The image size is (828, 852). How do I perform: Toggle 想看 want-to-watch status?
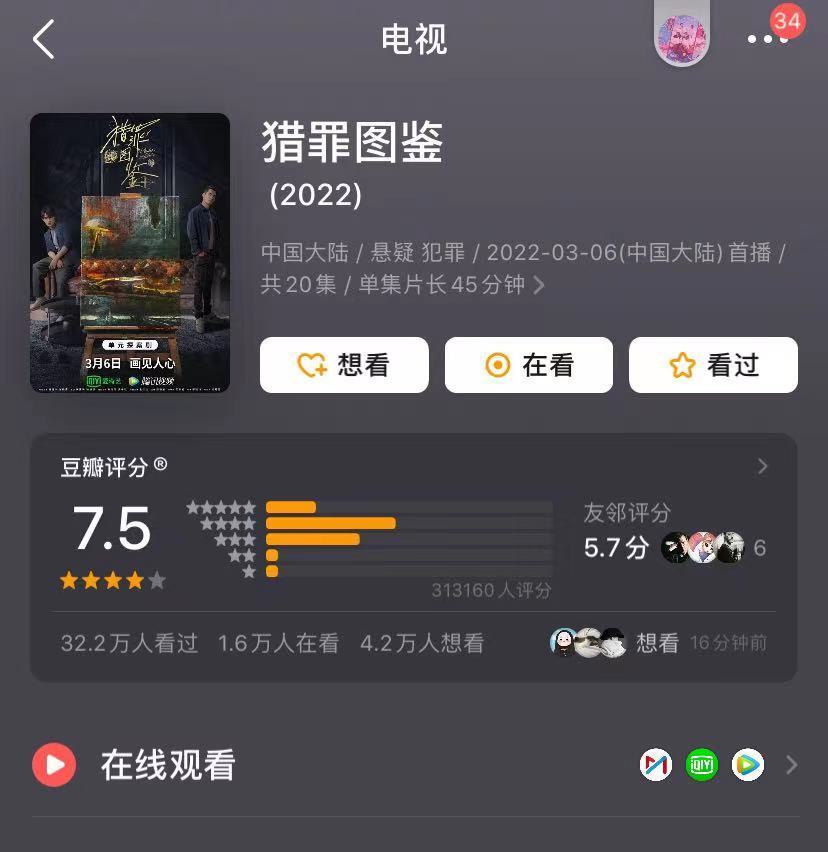click(x=344, y=365)
